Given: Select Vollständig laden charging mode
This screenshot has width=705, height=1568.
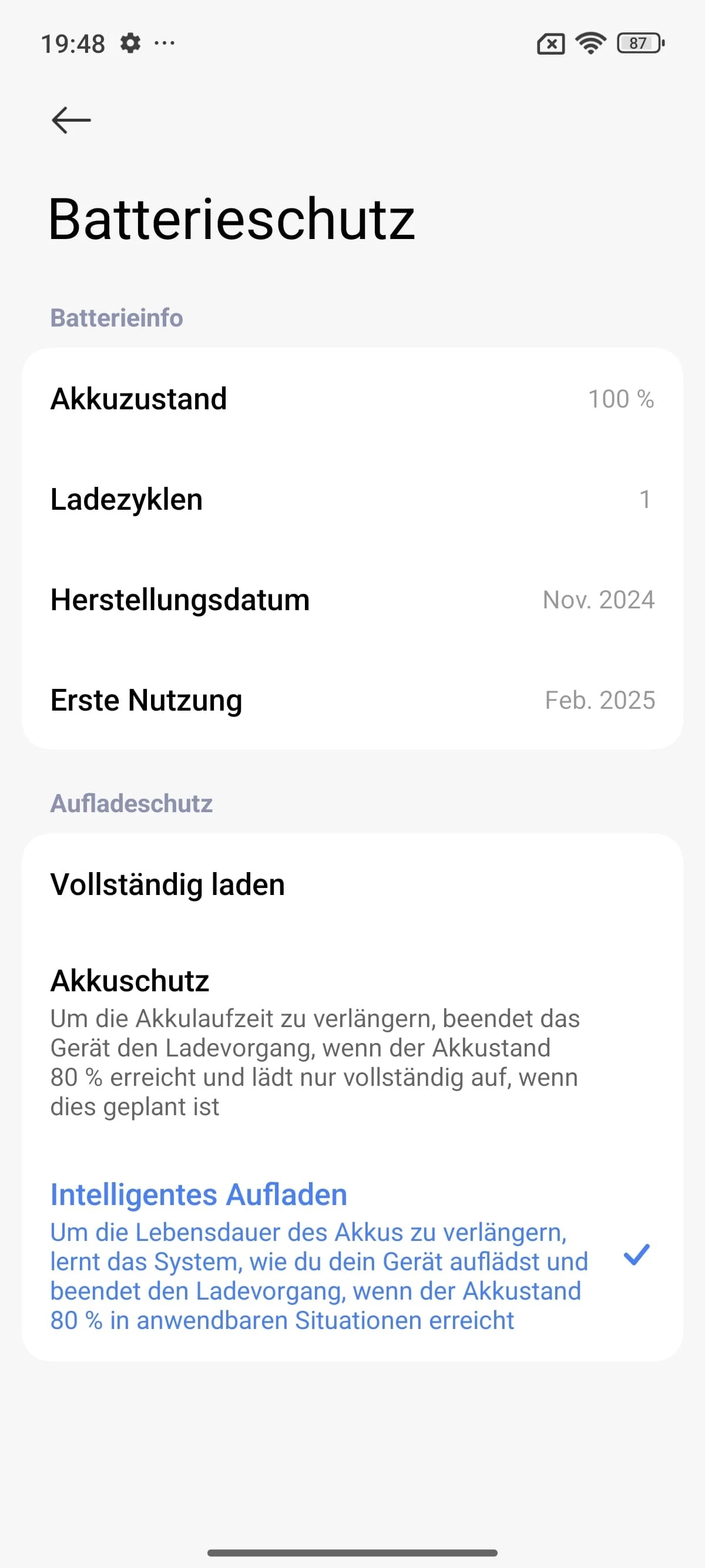Looking at the screenshot, I should (x=351, y=884).
